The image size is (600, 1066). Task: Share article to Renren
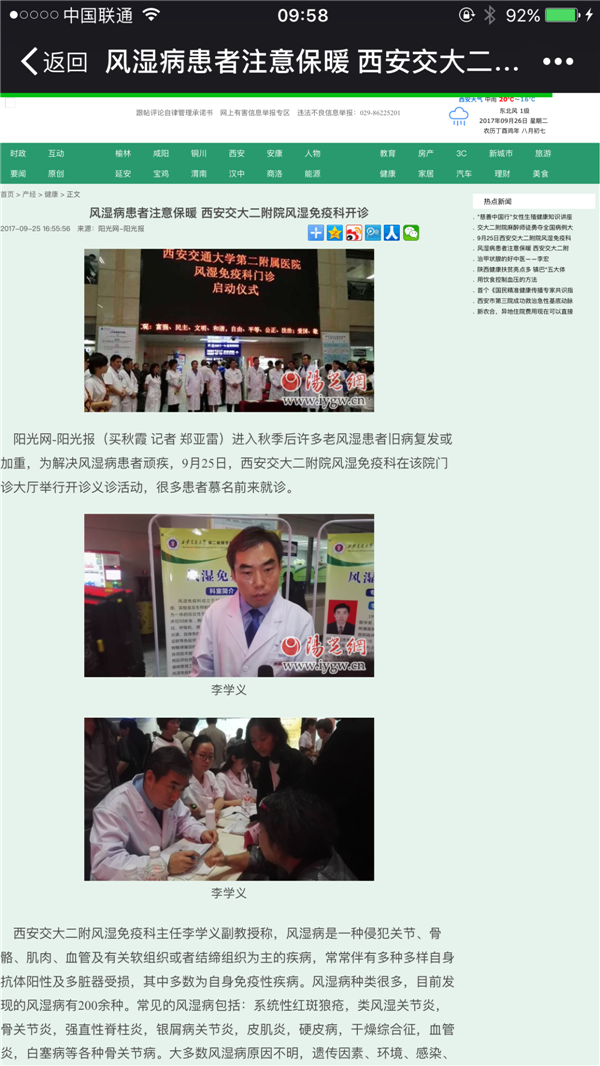(x=391, y=233)
